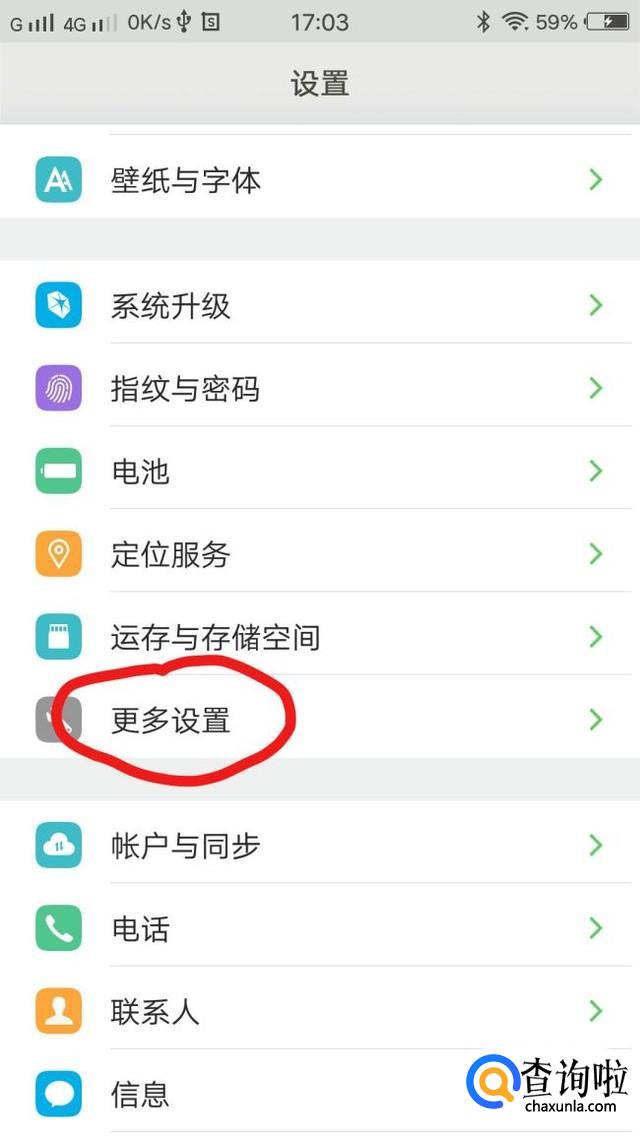Select 定位服务 row

pos(320,553)
